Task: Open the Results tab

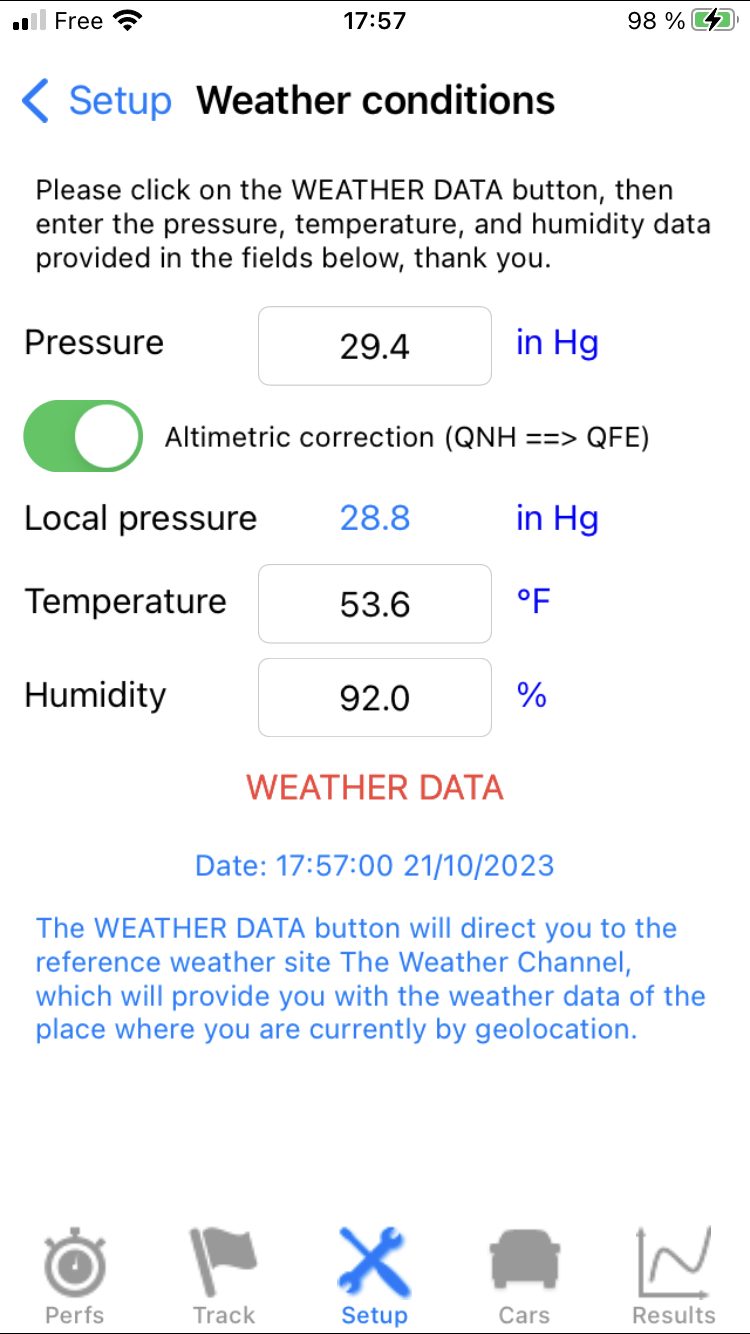Action: 674,1276
